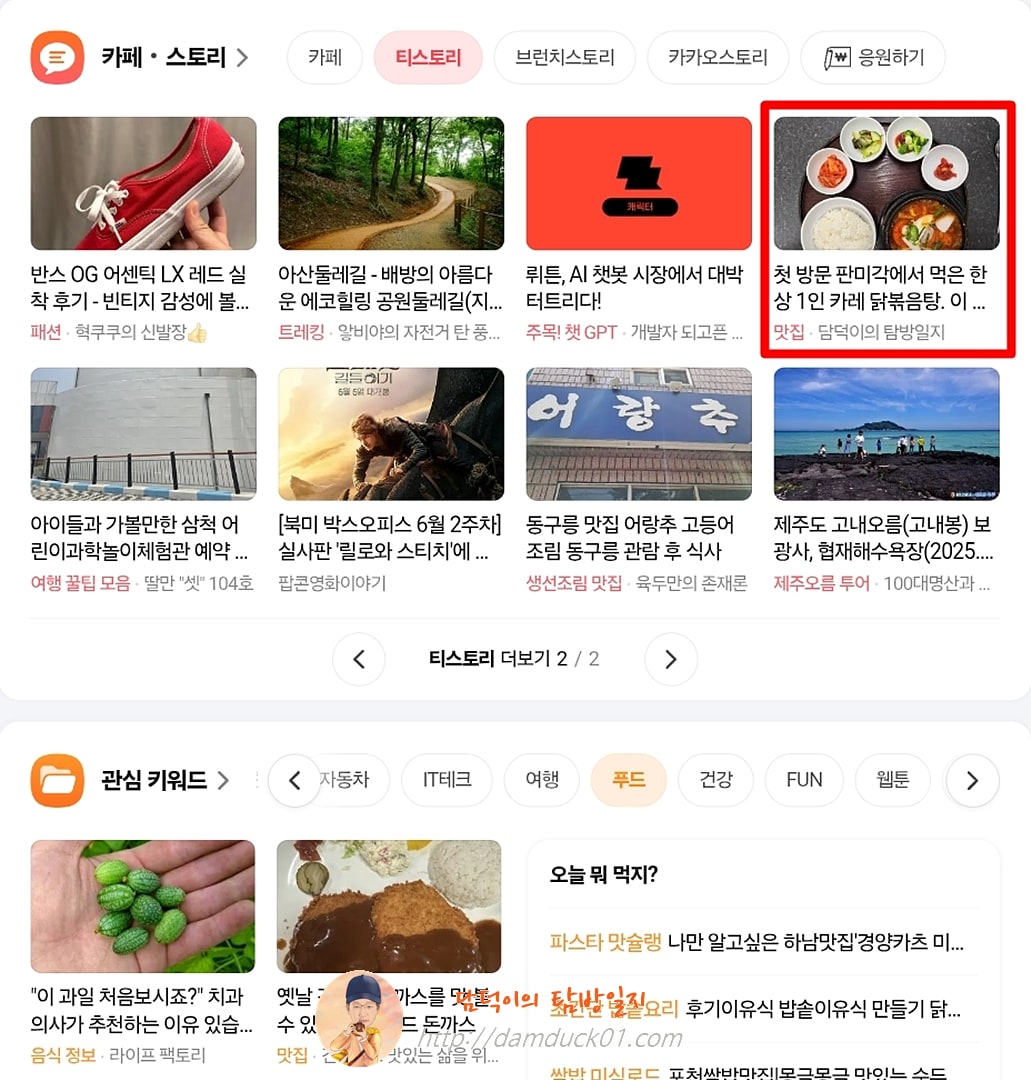The image size is (1031, 1080).
Task: Select the 카카오스토리 tab
Action: point(718,57)
